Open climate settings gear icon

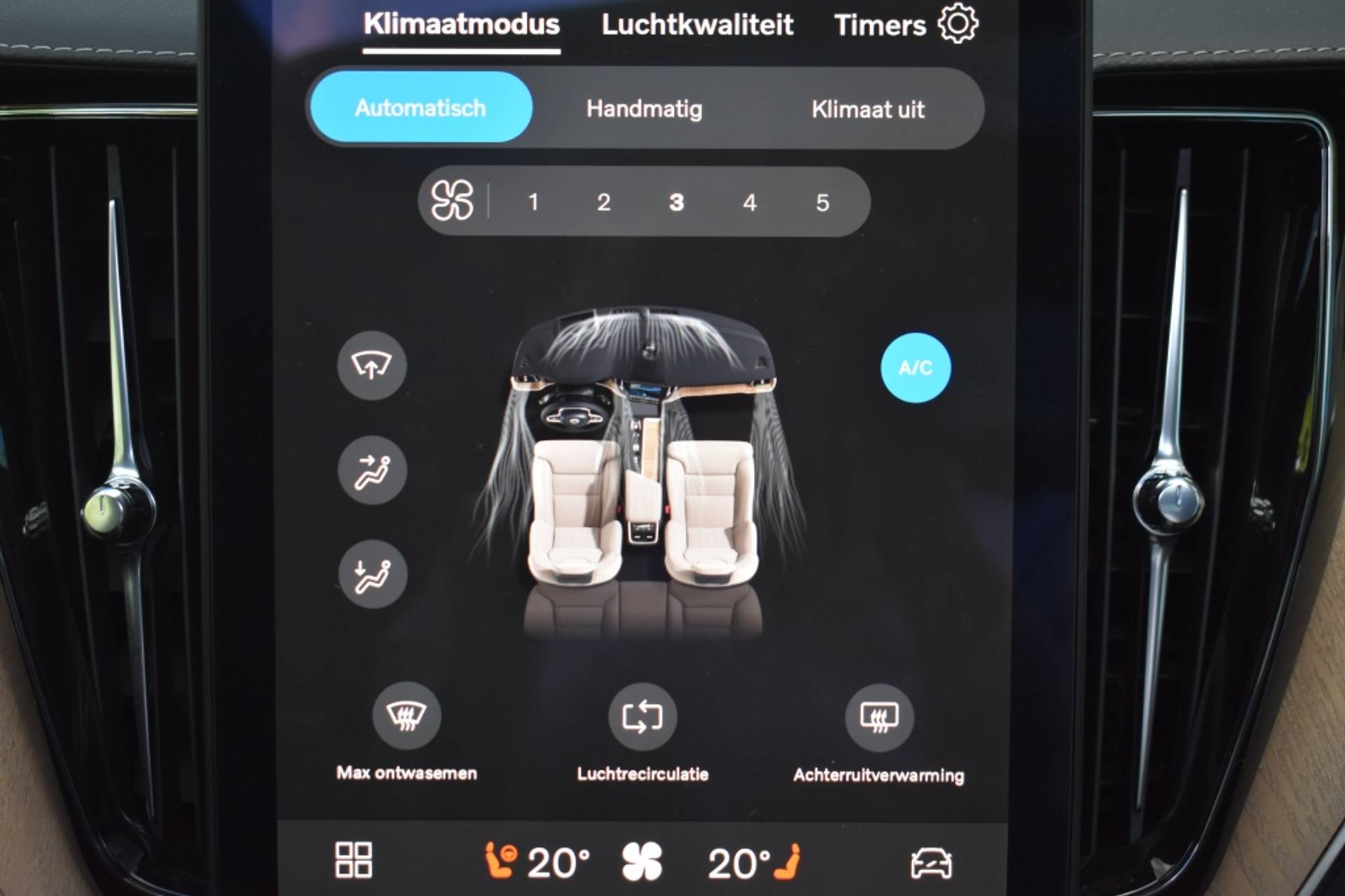click(958, 23)
